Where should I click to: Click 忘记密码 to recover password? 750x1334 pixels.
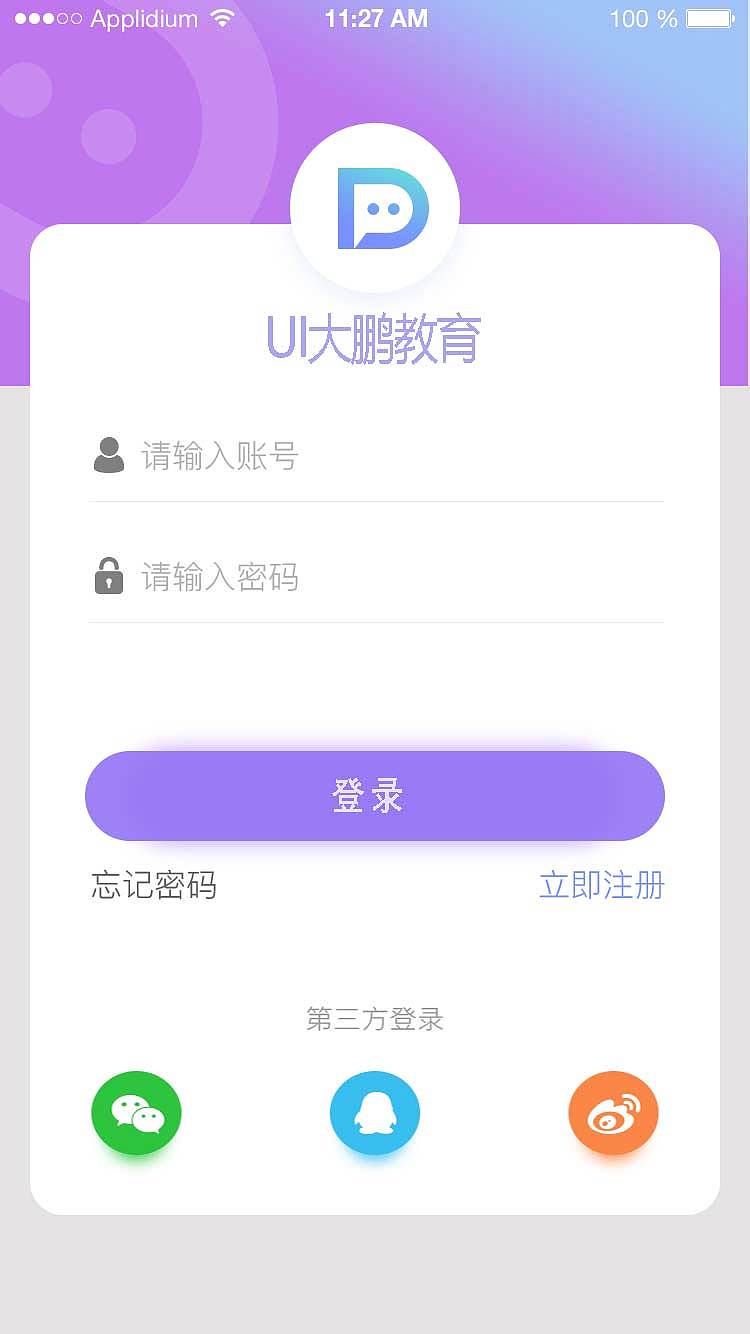click(x=153, y=886)
